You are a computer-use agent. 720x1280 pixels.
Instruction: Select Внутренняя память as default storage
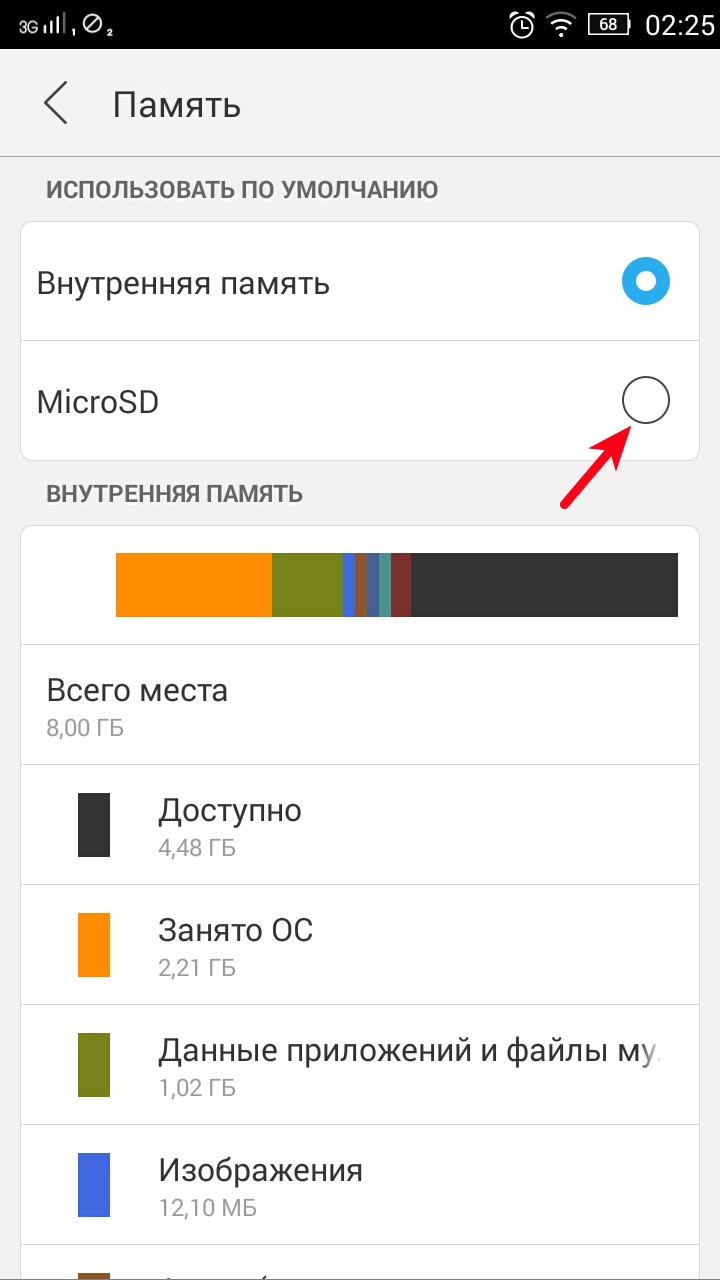645,282
